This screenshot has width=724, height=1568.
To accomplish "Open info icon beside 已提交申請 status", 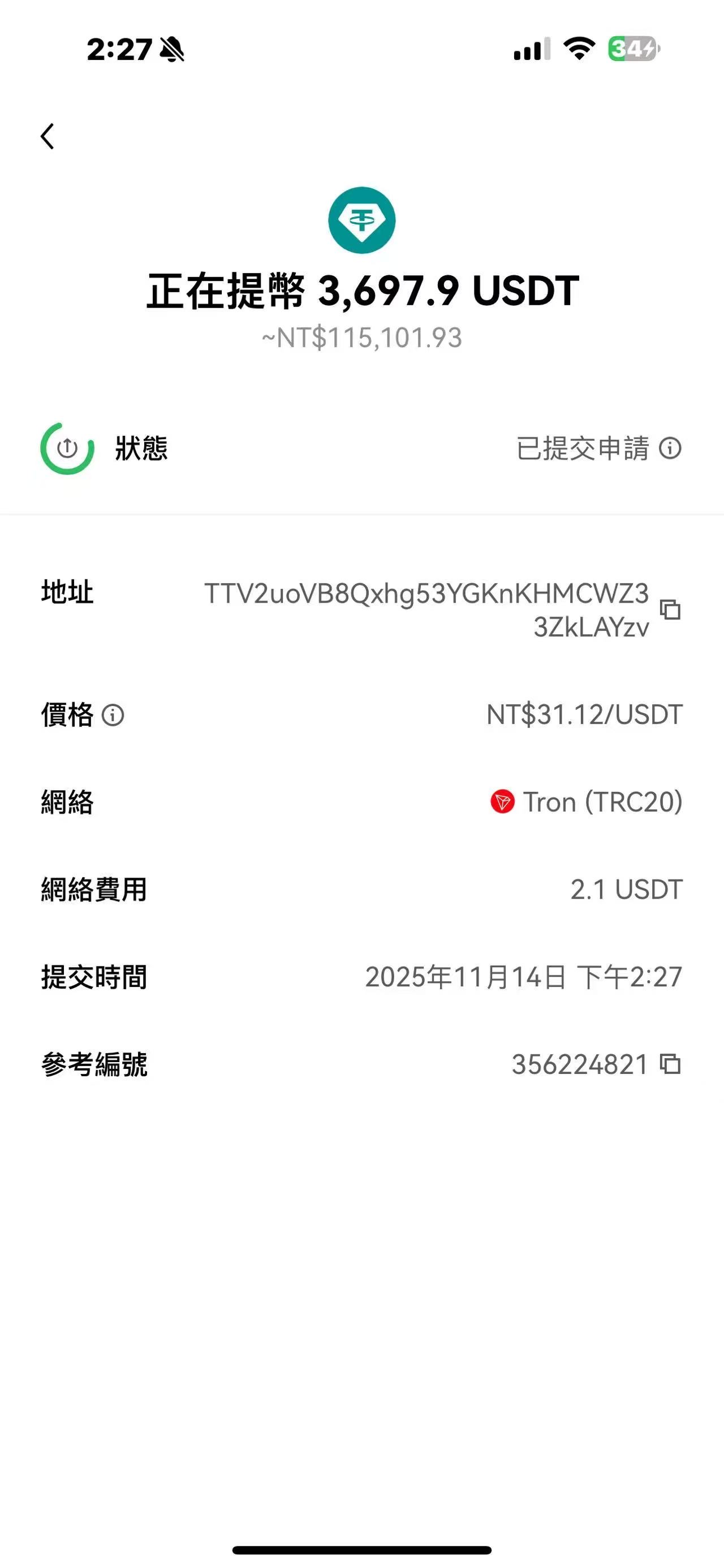I will pos(670,449).
